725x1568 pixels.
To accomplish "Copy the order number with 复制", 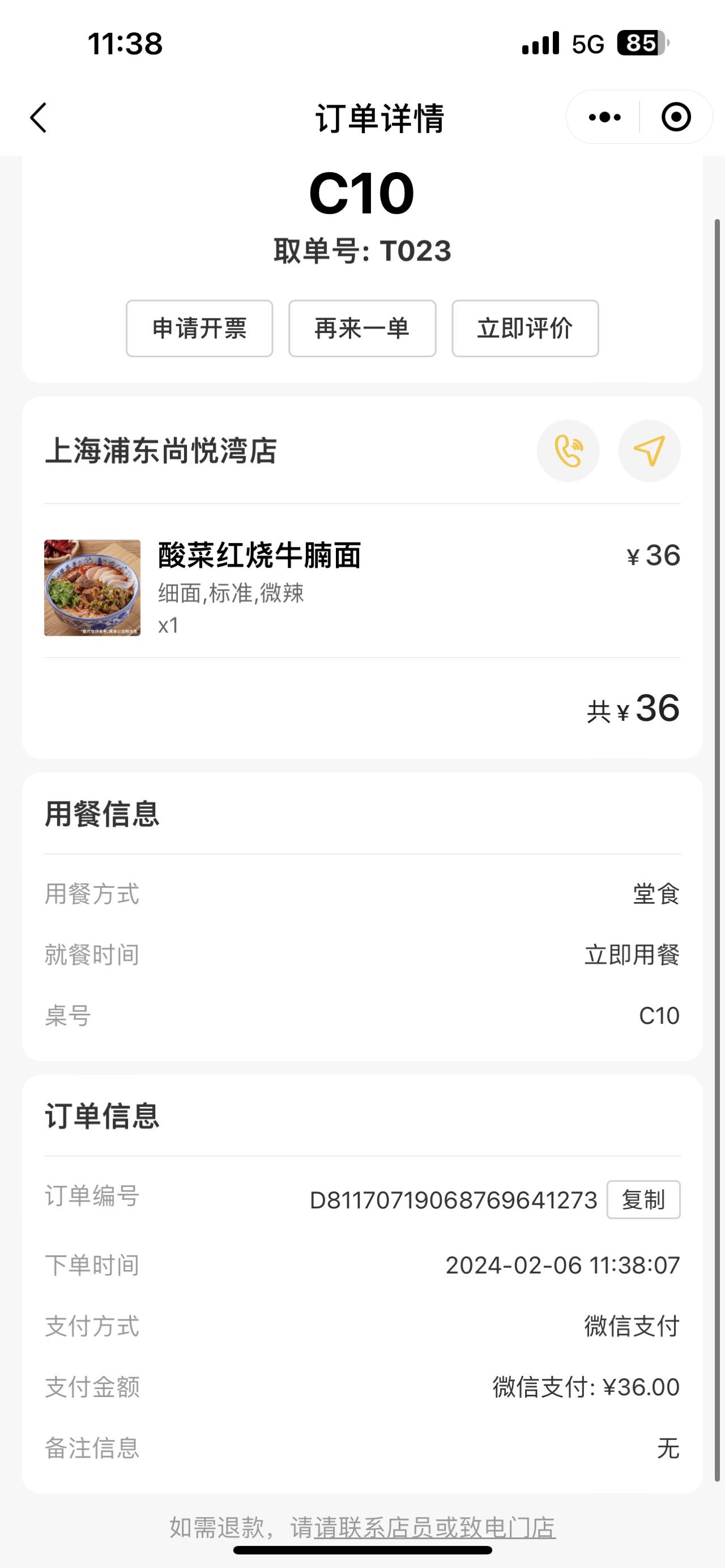I will (643, 1200).
